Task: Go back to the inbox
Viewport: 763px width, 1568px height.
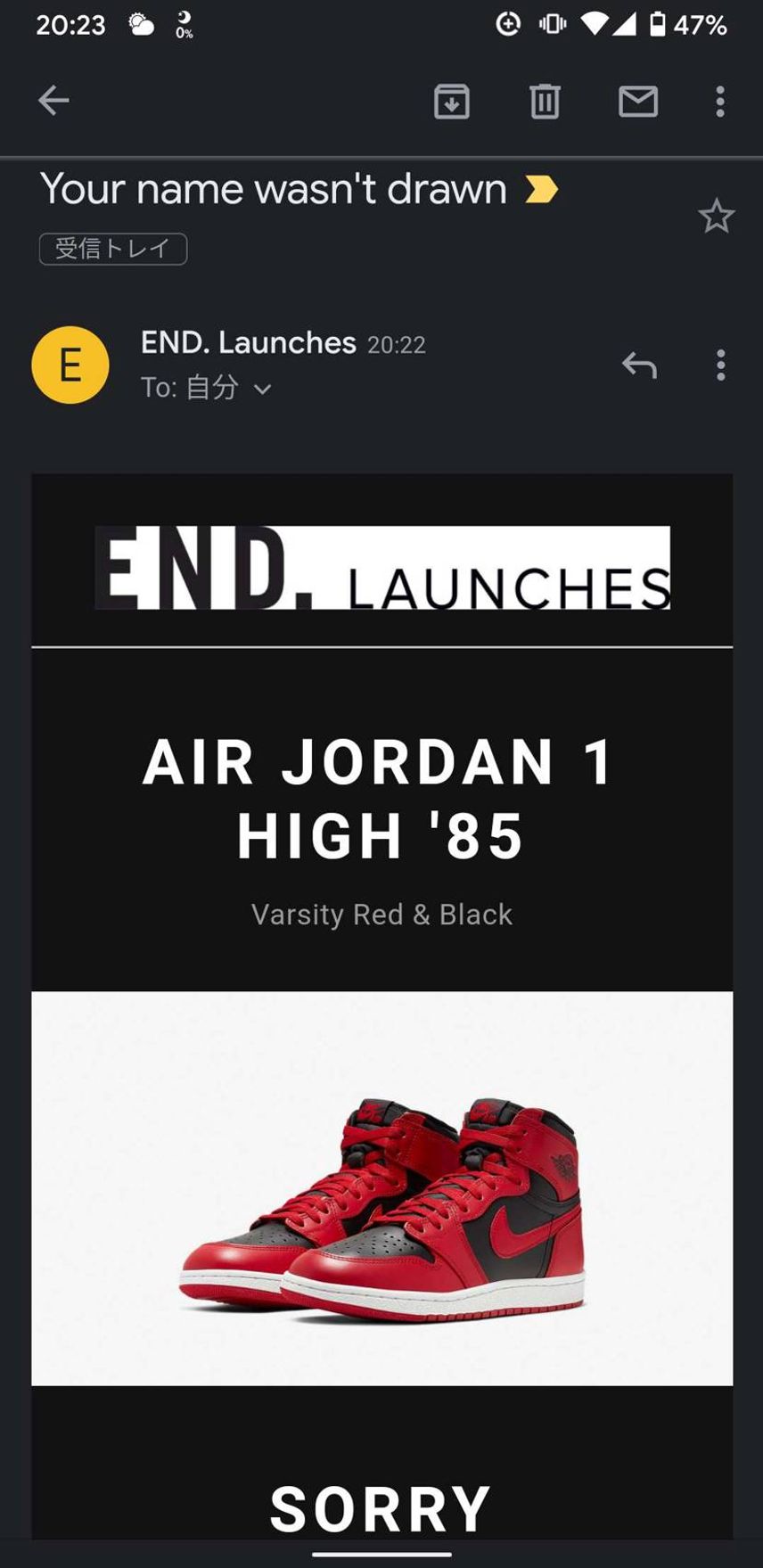Action: point(53,101)
